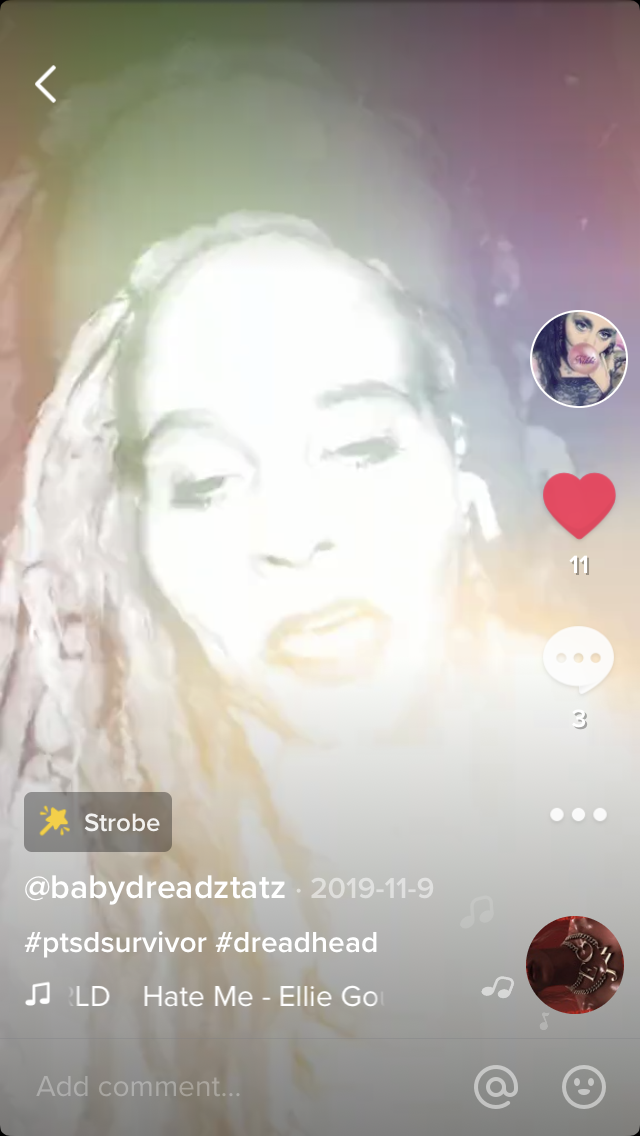Screen dimensions: 640x1136
Task: Unlike the video with the heart icon
Action: (x=579, y=505)
